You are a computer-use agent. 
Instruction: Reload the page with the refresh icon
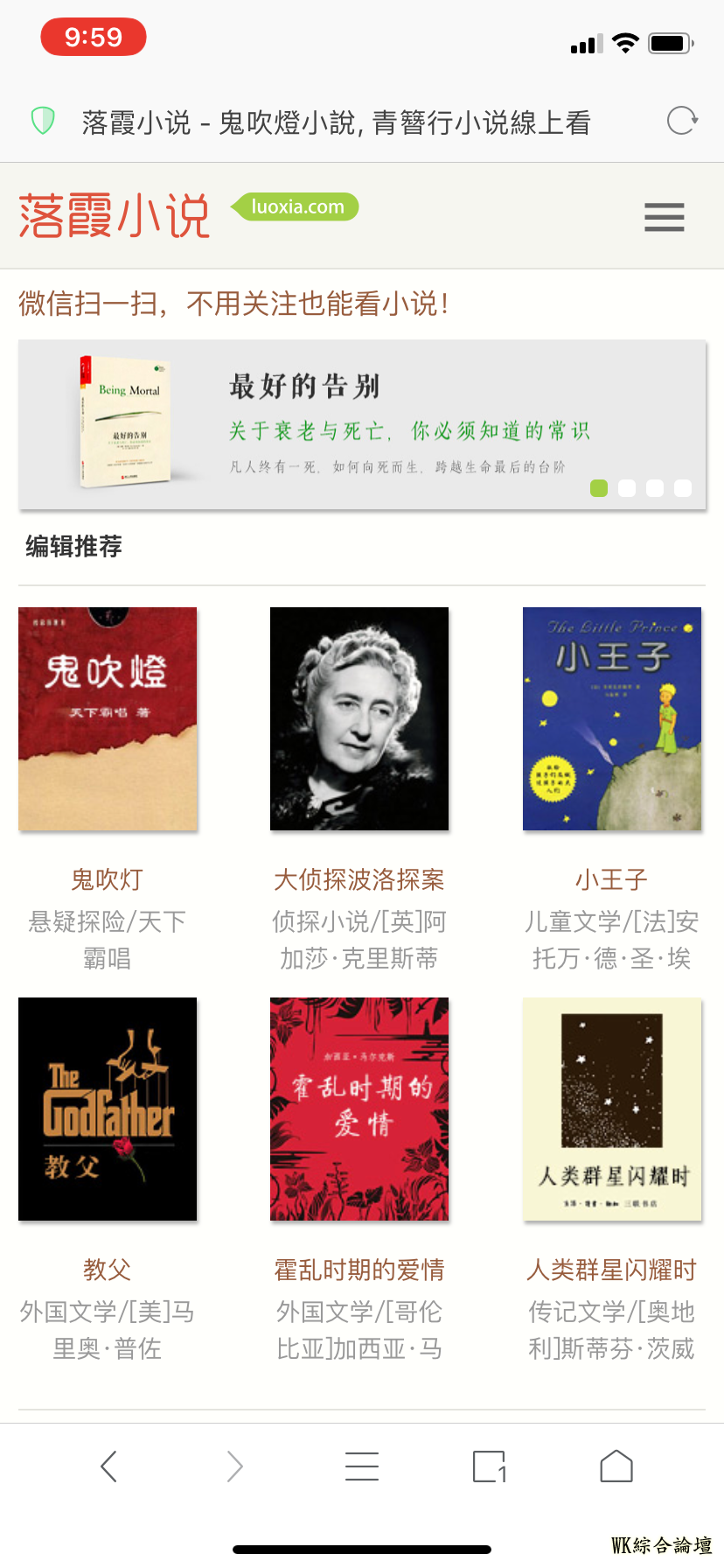(681, 121)
